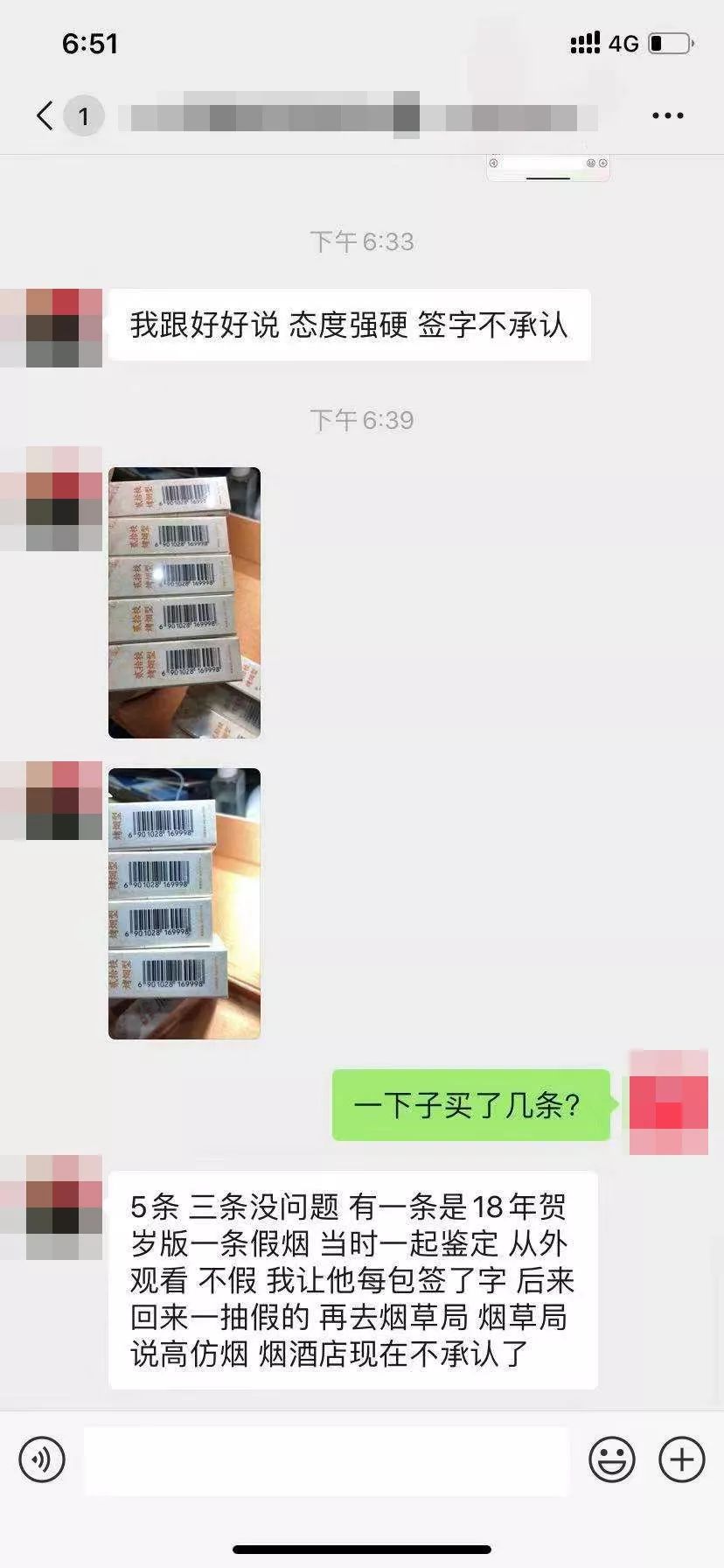Open the emoji sticker panel
The width and height of the screenshot is (724, 1568).
click(611, 1459)
